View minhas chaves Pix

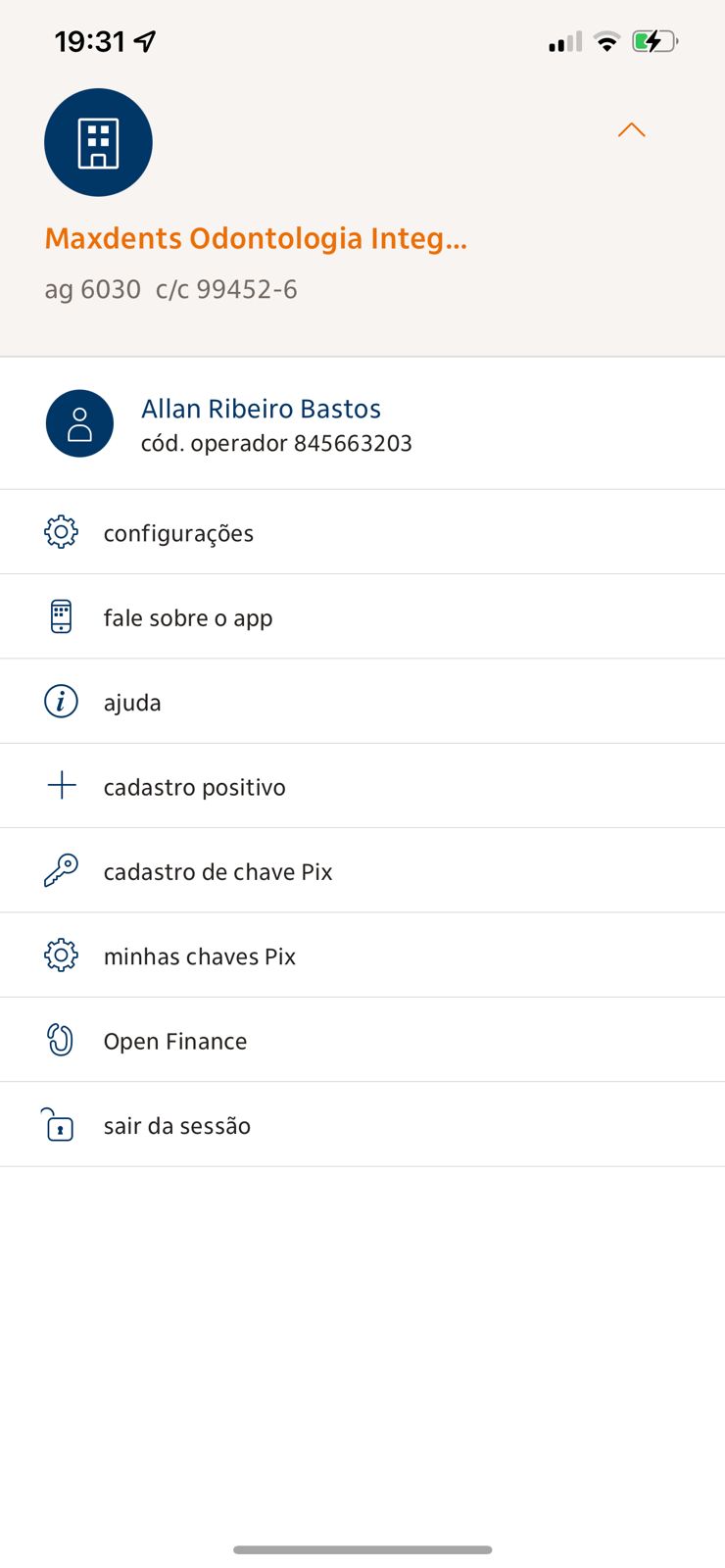coord(199,955)
